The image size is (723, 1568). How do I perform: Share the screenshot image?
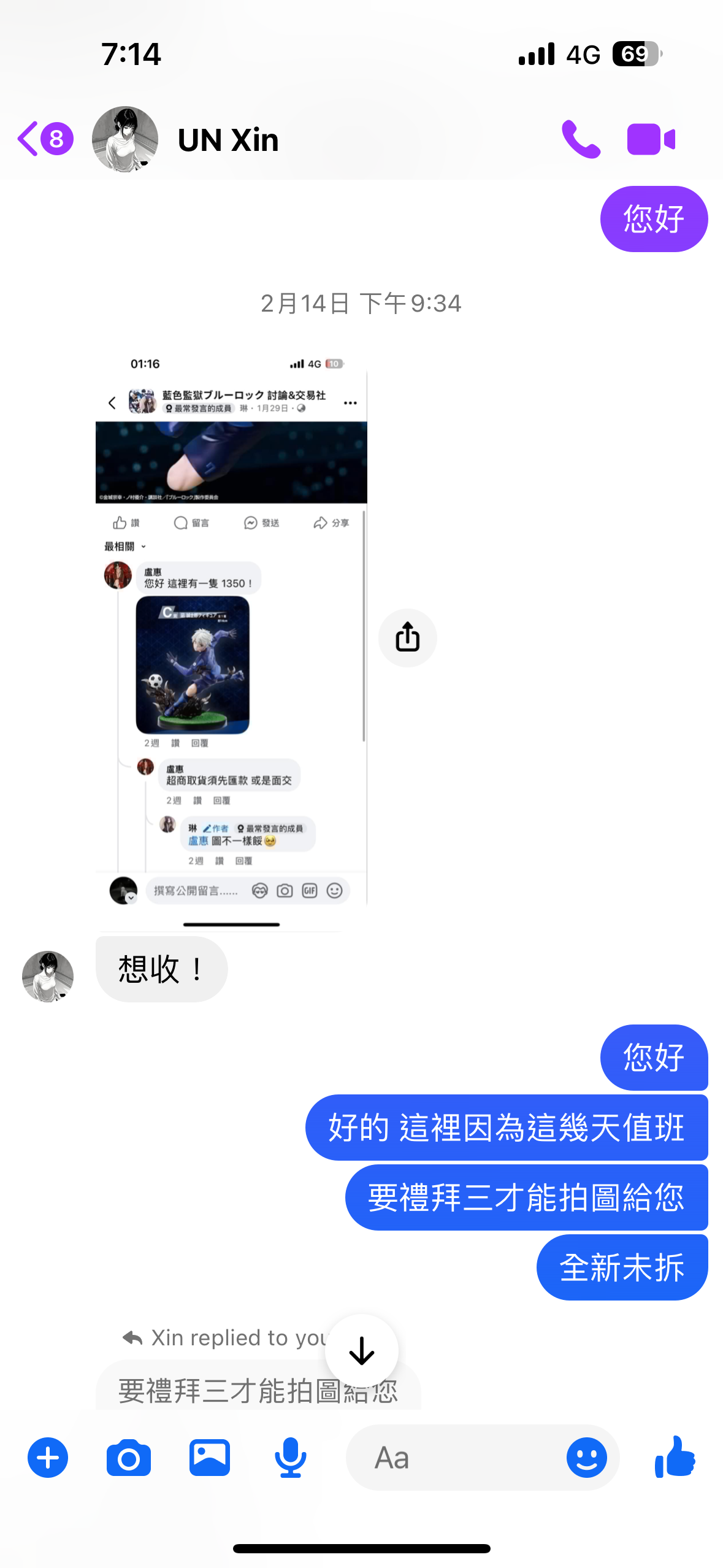407,637
